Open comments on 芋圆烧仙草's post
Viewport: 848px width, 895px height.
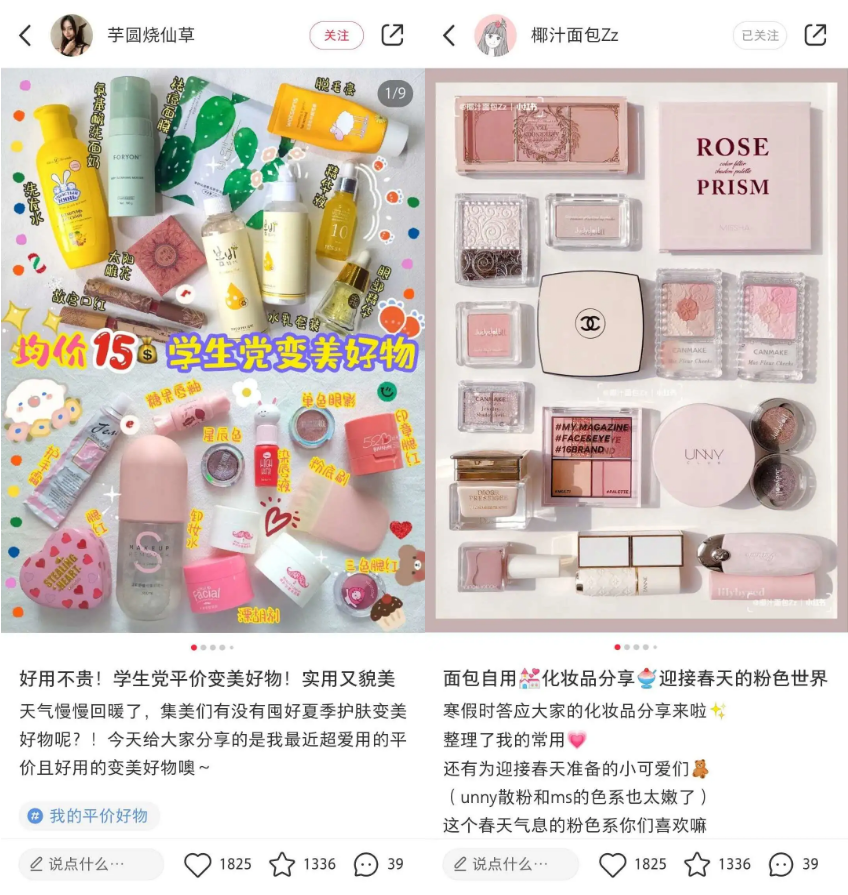pyautogui.click(x=367, y=864)
